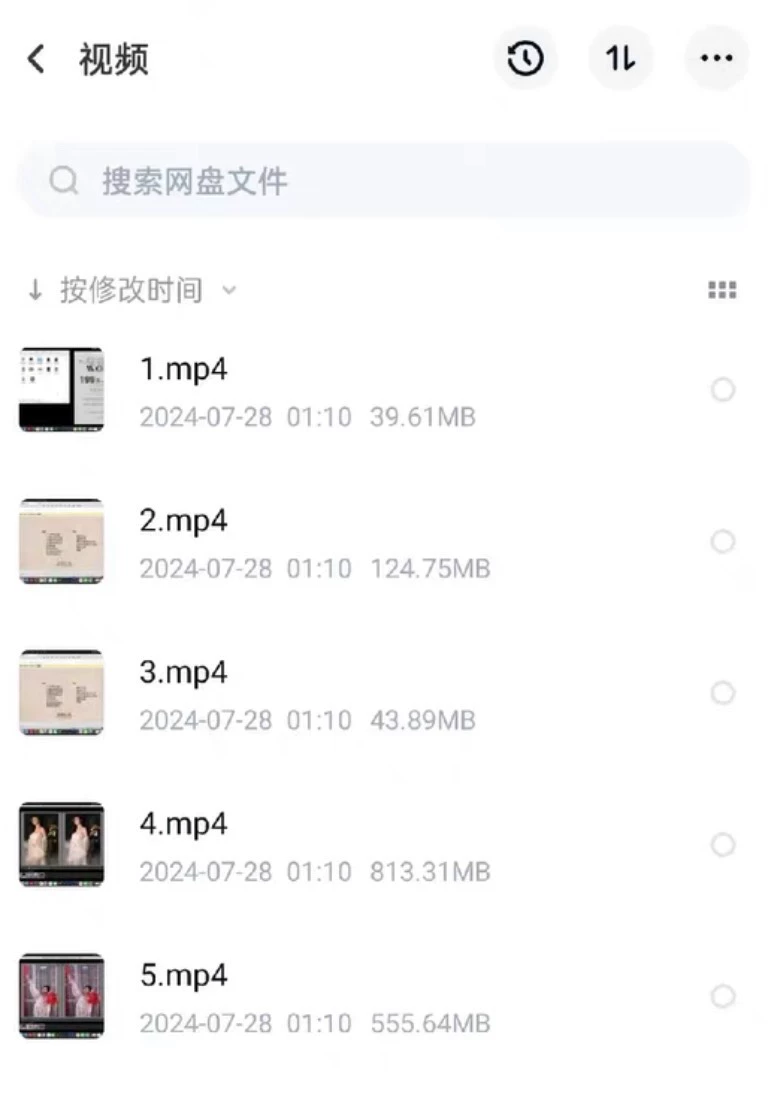Select 1.mp4 with its circle checkbox
This screenshot has height=1112, width=776.
click(722, 390)
